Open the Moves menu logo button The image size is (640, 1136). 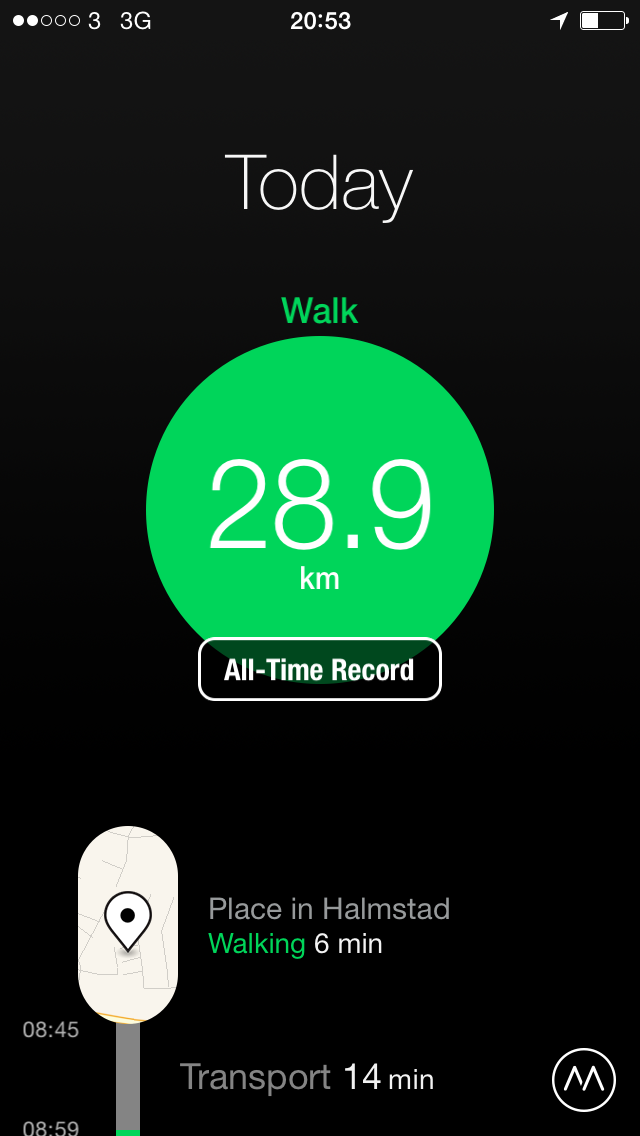[584, 1080]
